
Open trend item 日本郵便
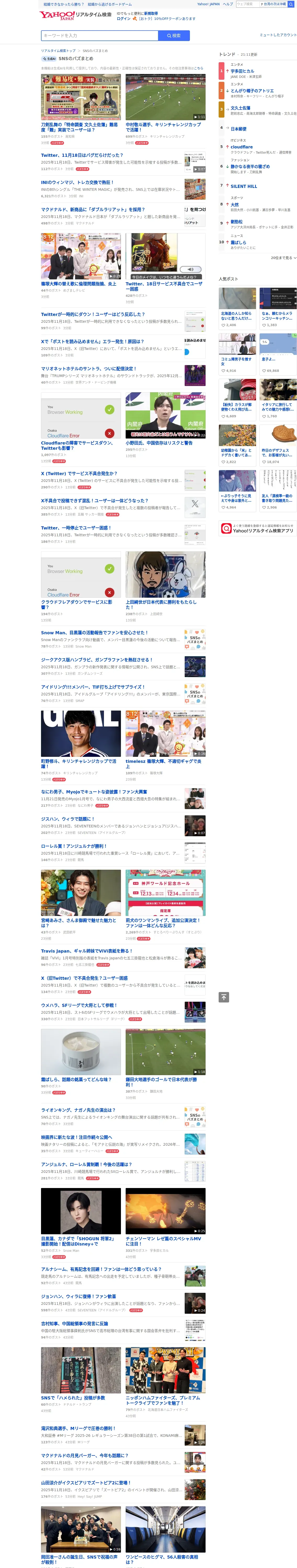click(238, 129)
